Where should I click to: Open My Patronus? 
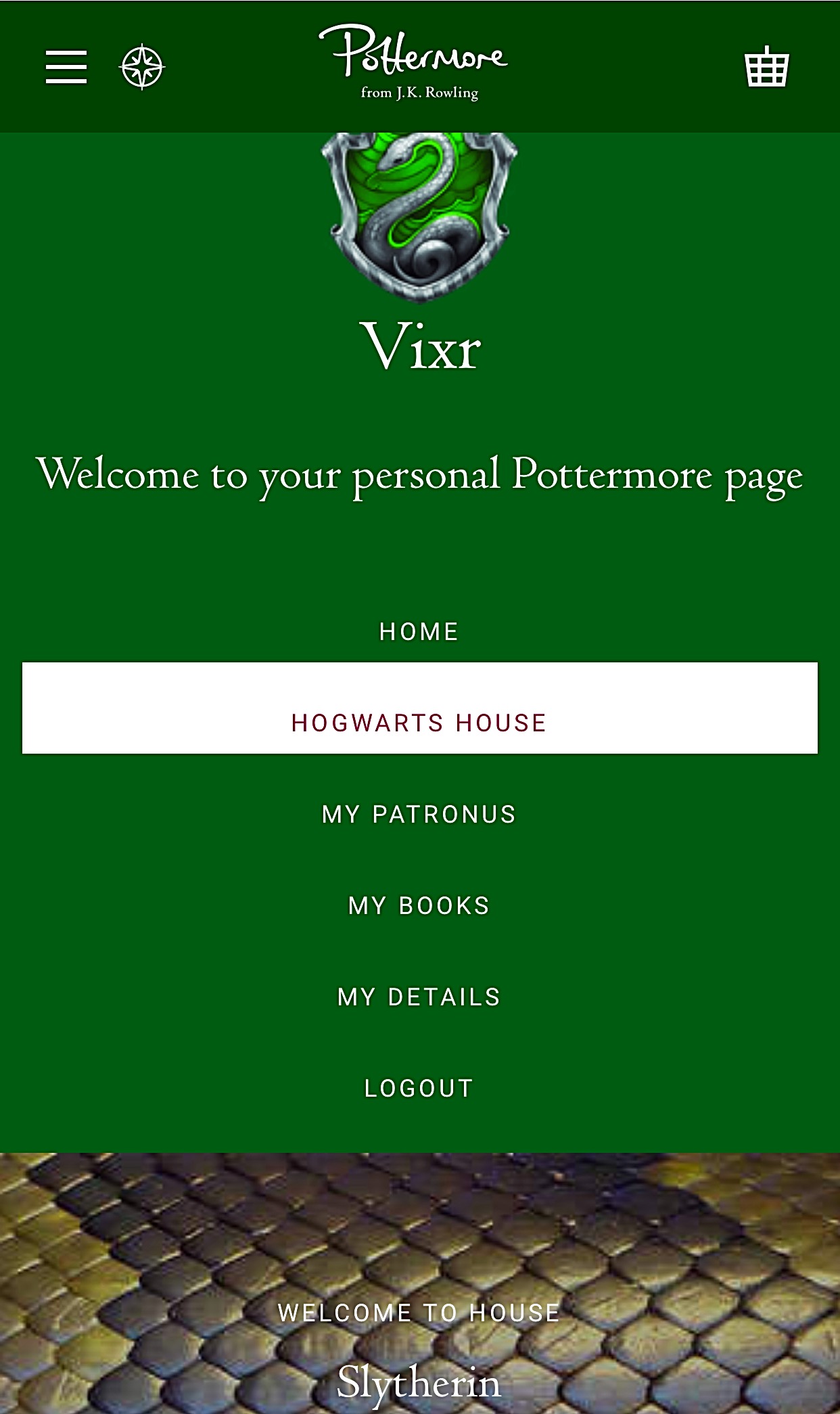(419, 815)
